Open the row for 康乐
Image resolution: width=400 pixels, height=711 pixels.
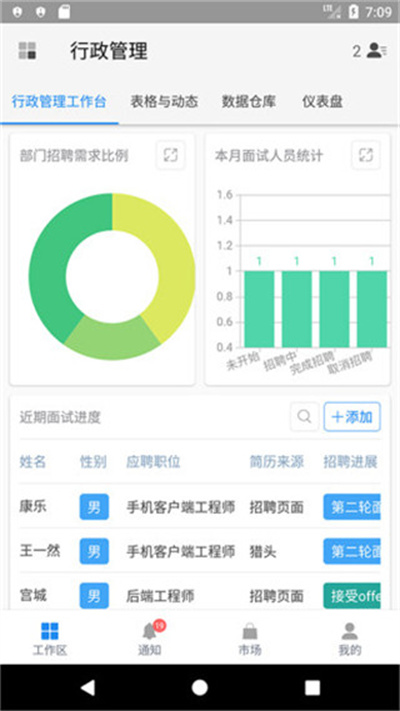click(x=200, y=506)
